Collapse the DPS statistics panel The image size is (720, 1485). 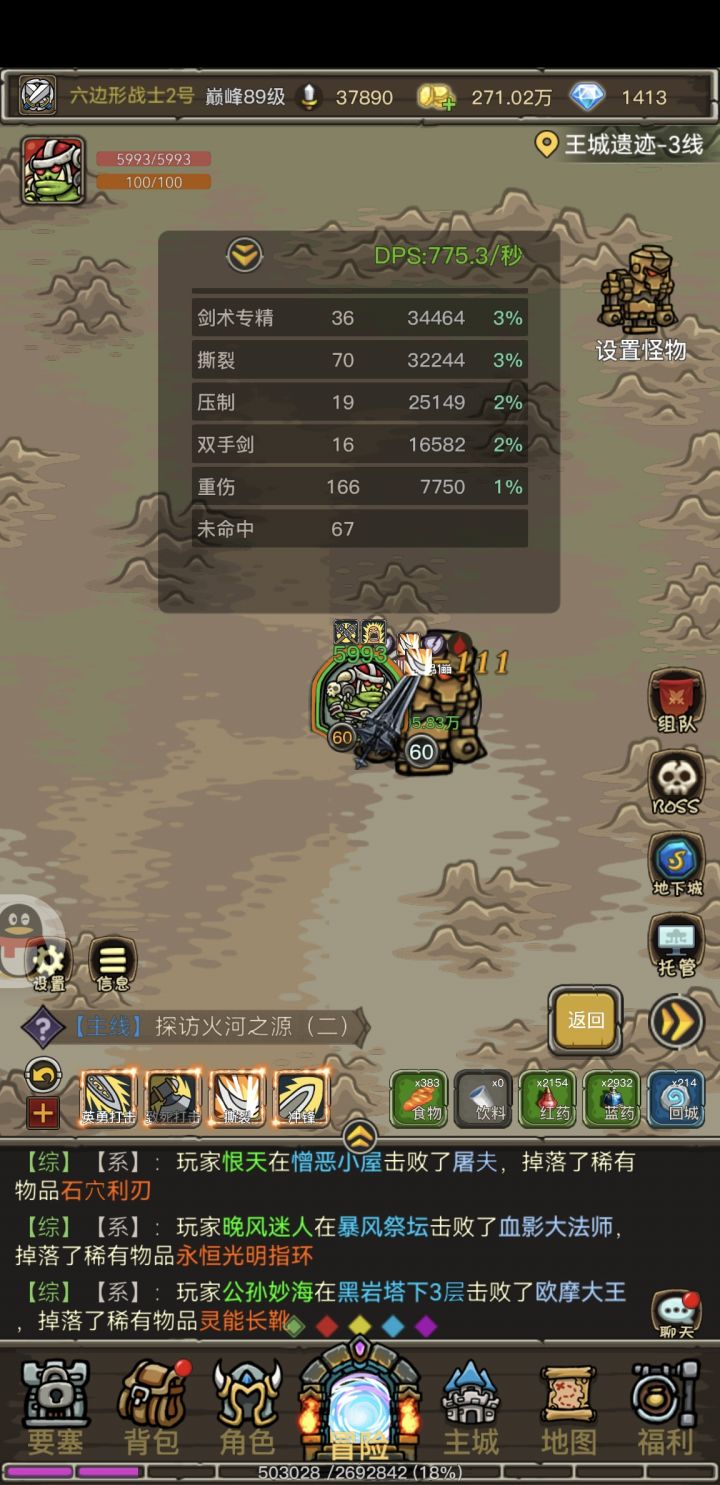(x=244, y=255)
